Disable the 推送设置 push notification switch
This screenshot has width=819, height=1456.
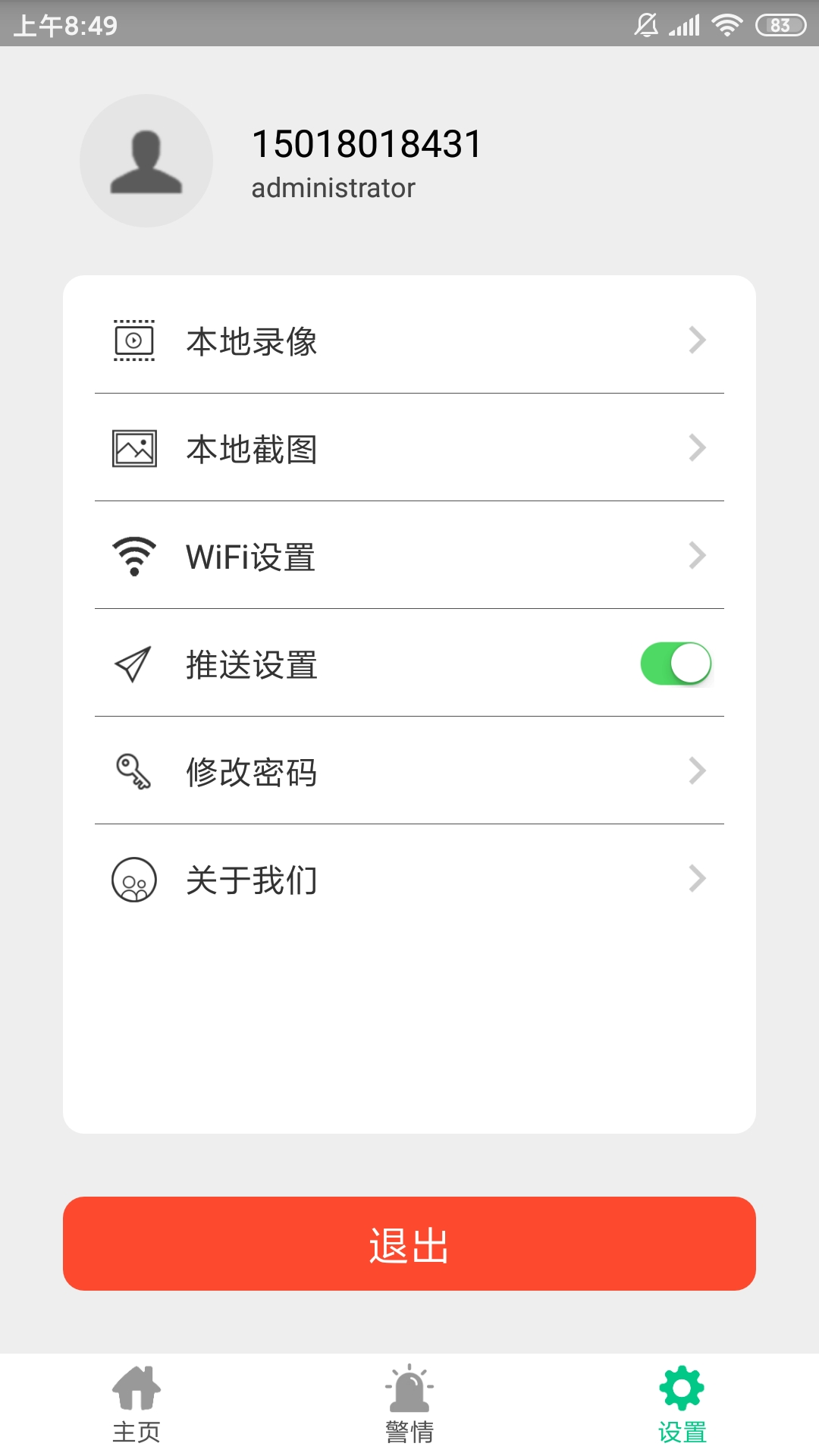coord(675,662)
